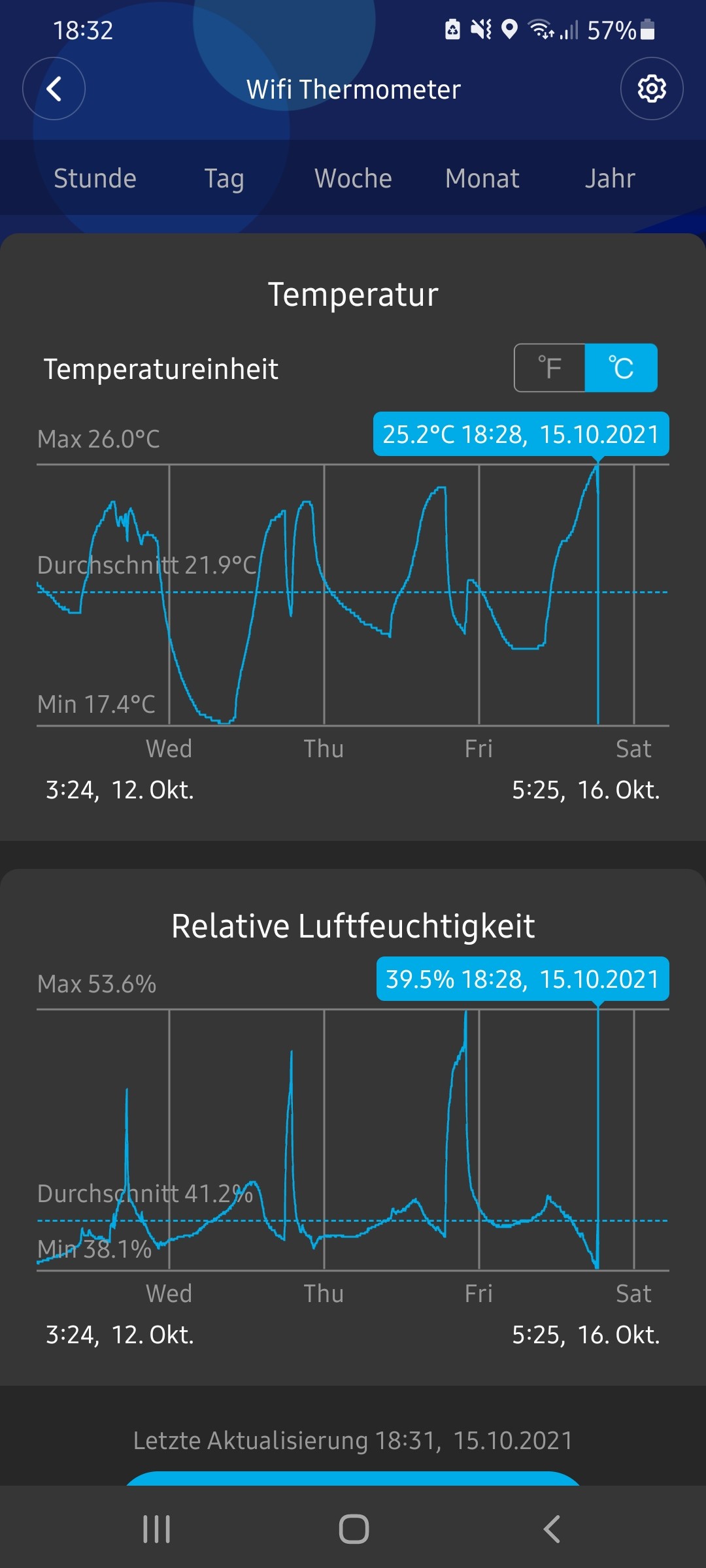Select °C as temperature unit
The height and width of the screenshot is (1568, 706).
click(621, 368)
